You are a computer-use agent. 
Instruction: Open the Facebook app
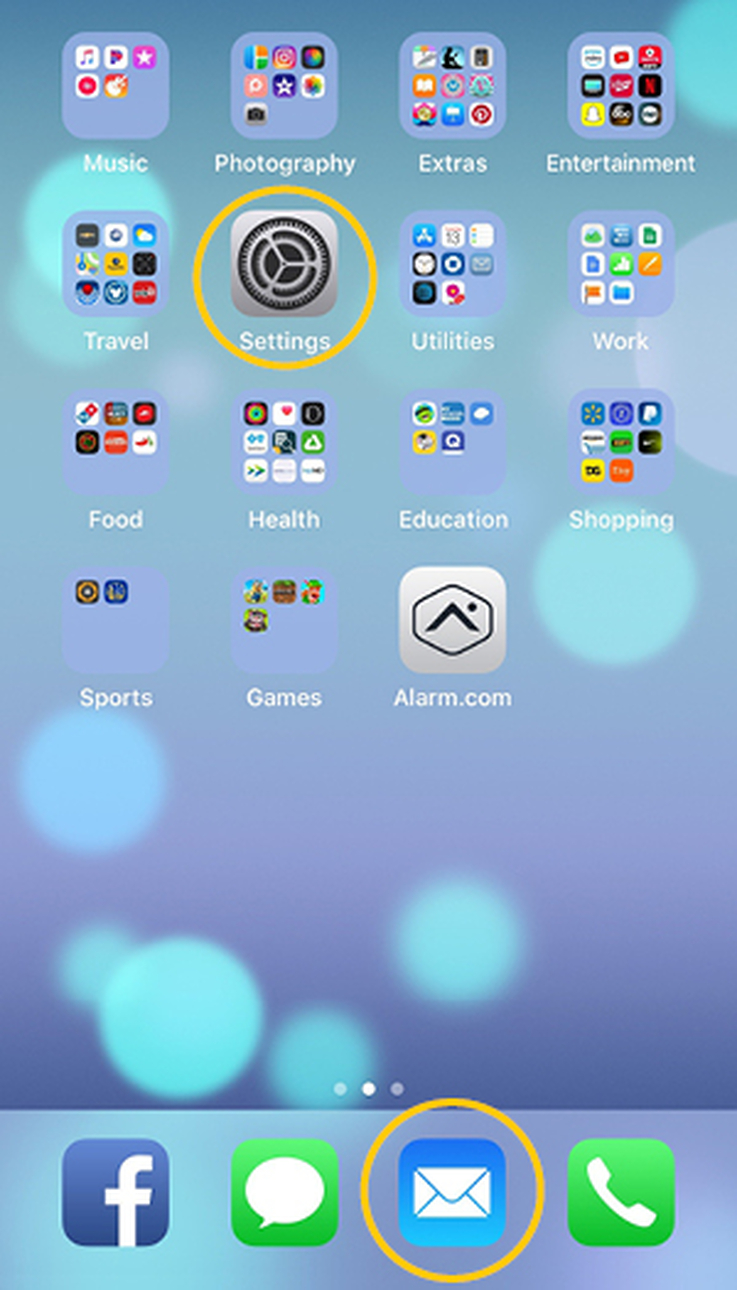pyautogui.click(x=115, y=1192)
